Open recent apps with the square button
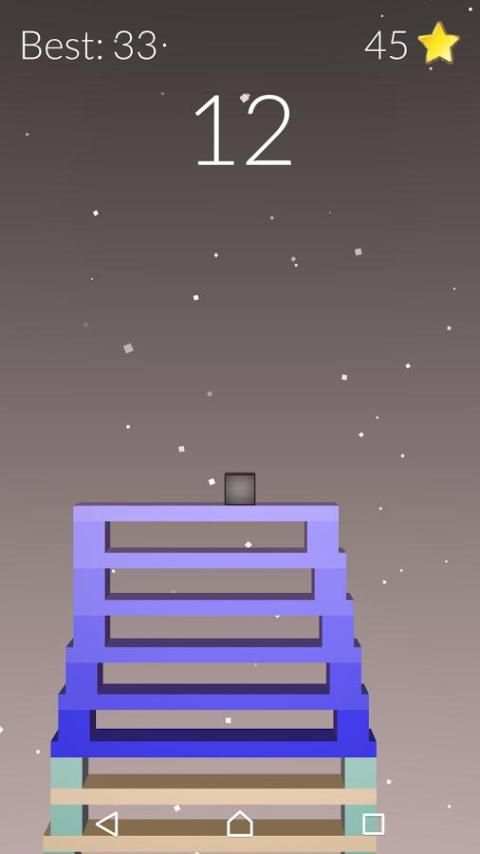Viewport: 480px width, 854px height. point(373,824)
